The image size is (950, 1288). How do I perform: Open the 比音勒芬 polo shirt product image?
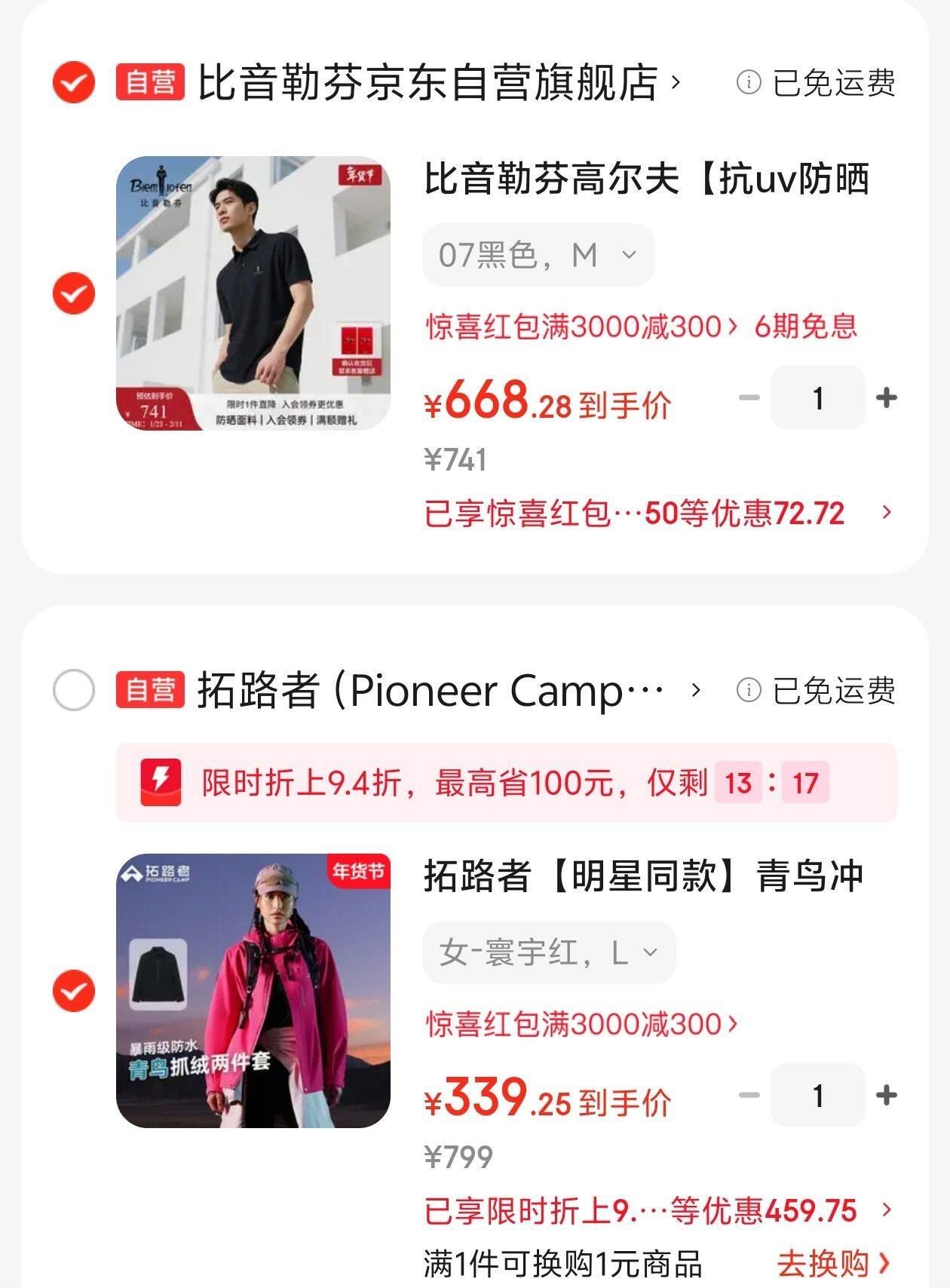[x=253, y=293]
